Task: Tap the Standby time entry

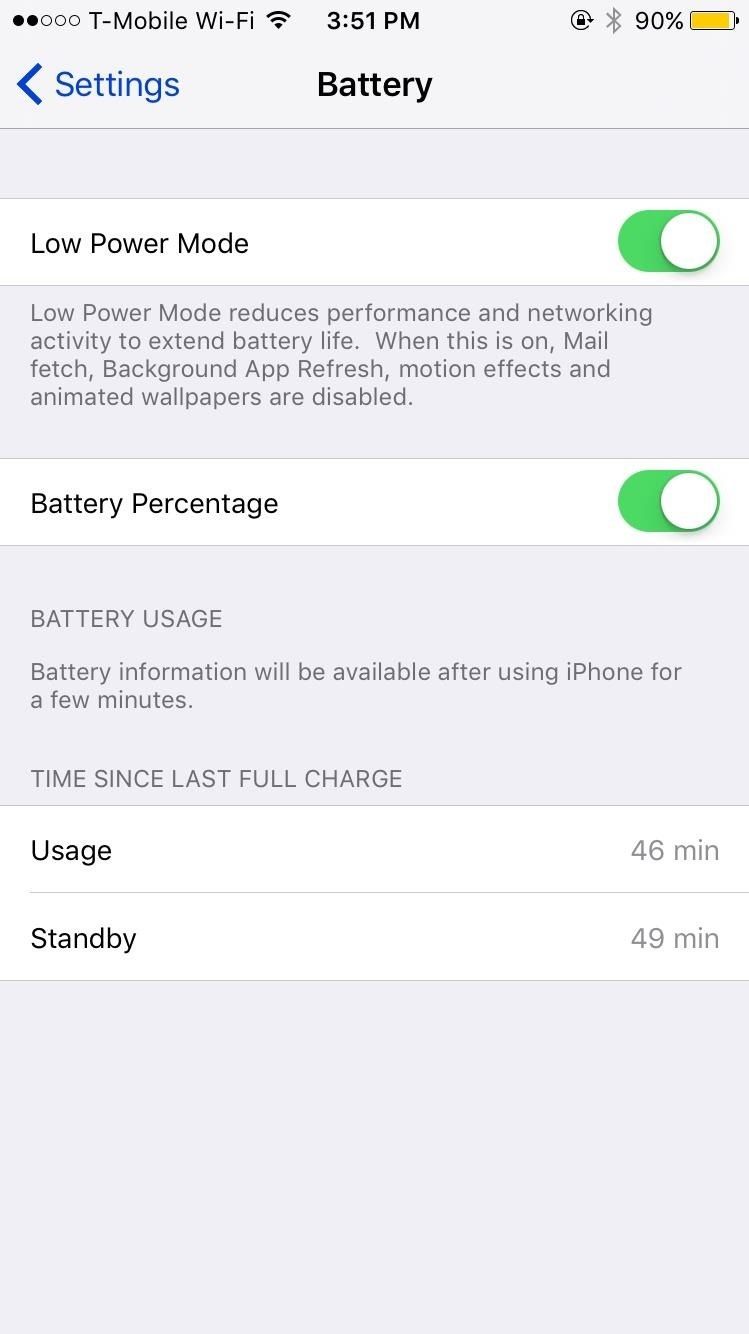Action: click(374, 938)
